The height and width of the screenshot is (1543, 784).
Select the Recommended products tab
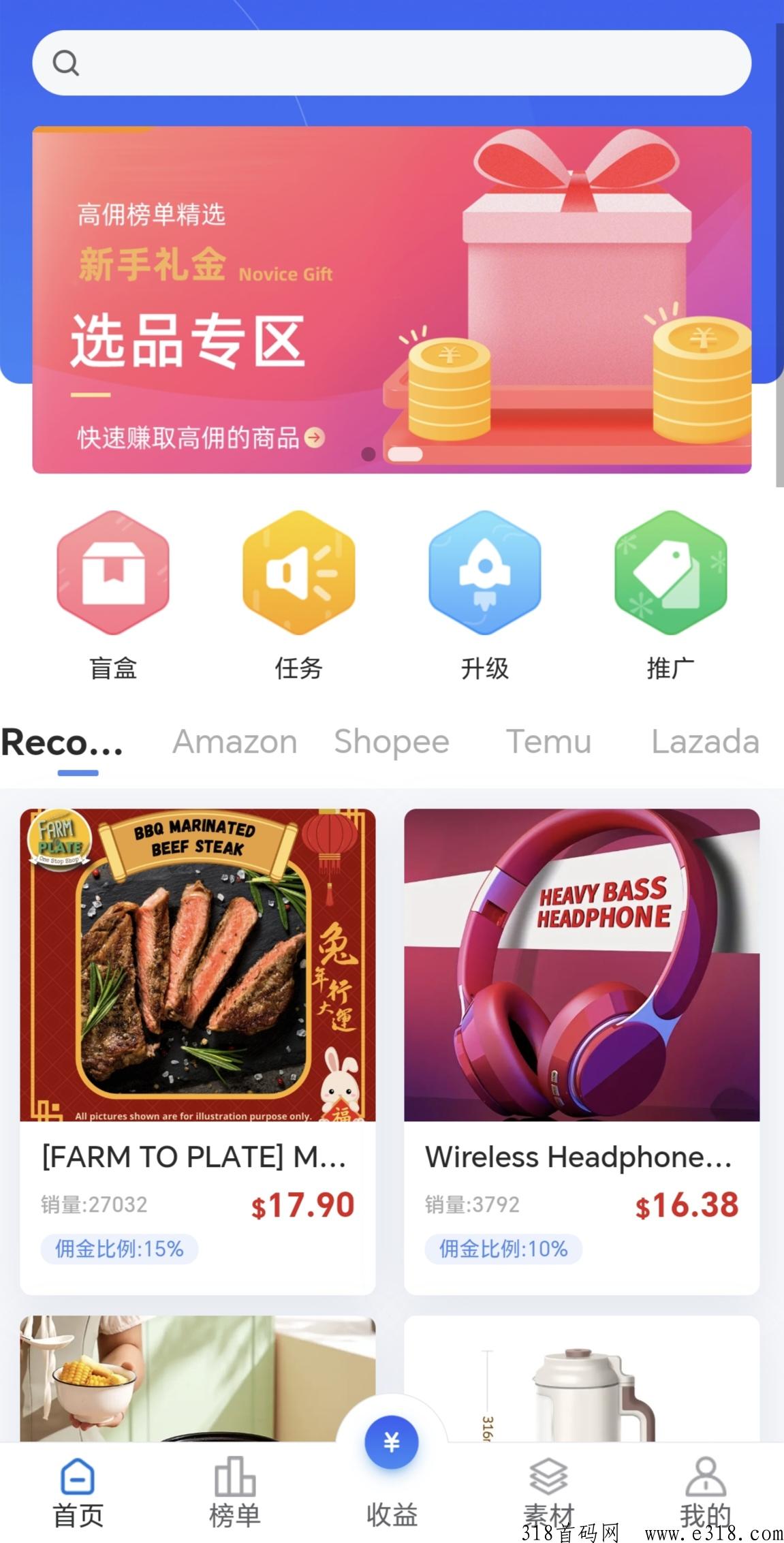coord(63,742)
